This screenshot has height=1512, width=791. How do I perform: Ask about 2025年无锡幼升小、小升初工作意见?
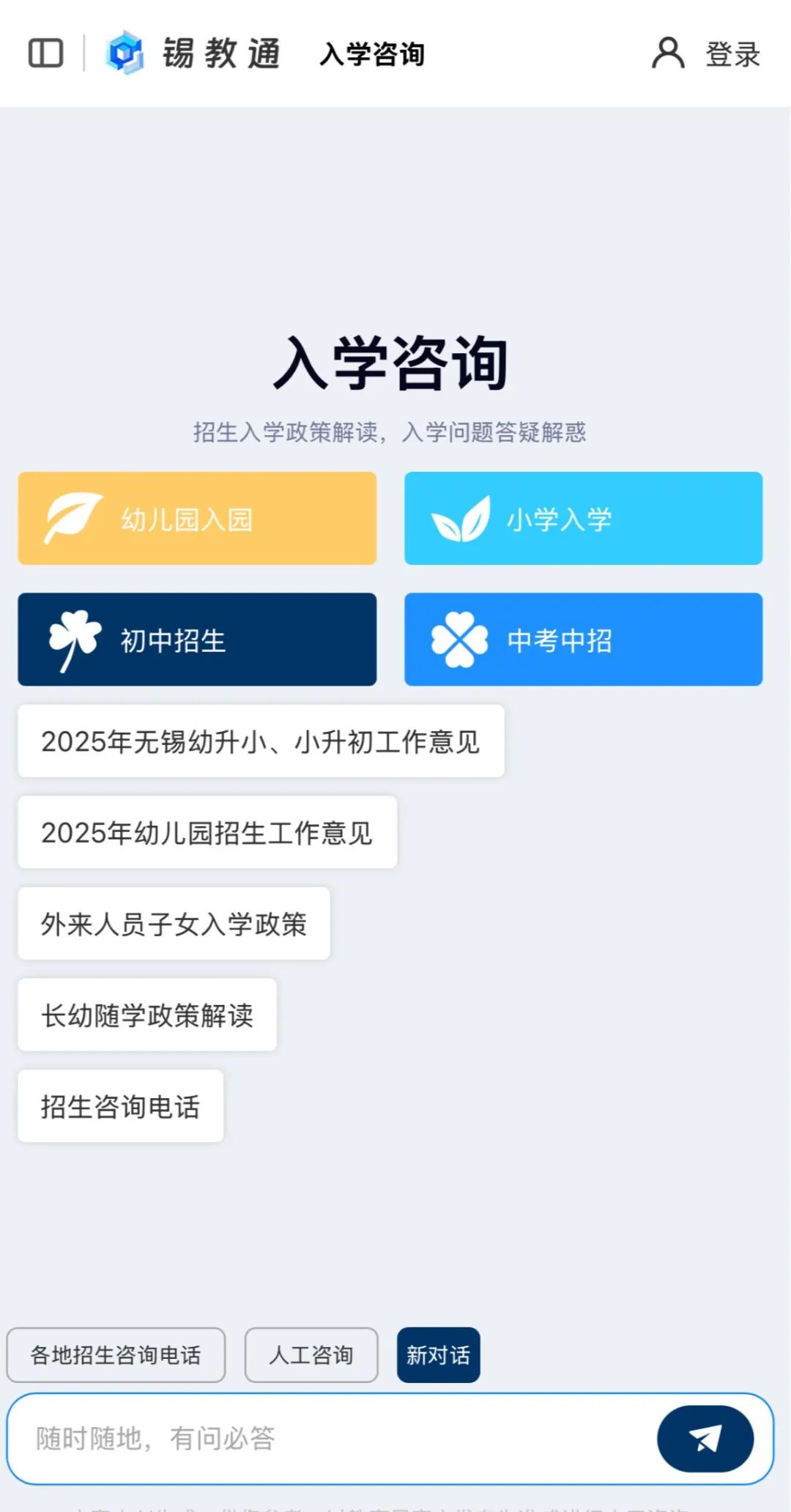(x=261, y=741)
